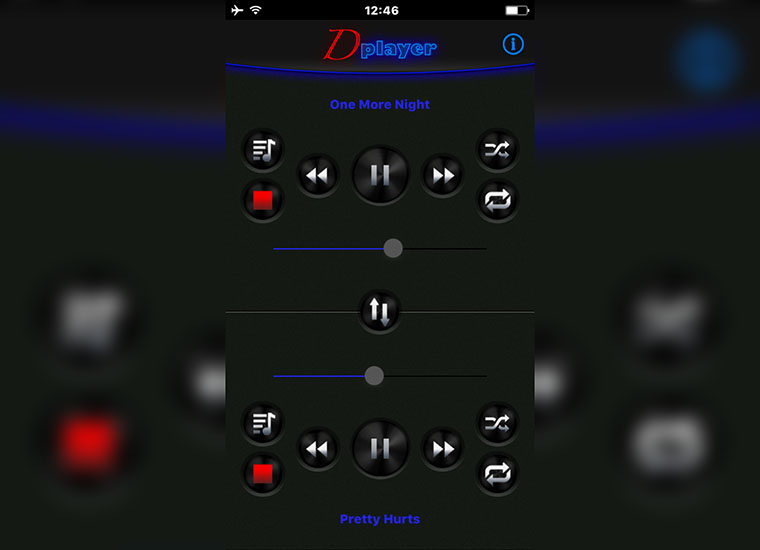Stop One More Night playback
Screen dimensions: 760x550
(263, 200)
